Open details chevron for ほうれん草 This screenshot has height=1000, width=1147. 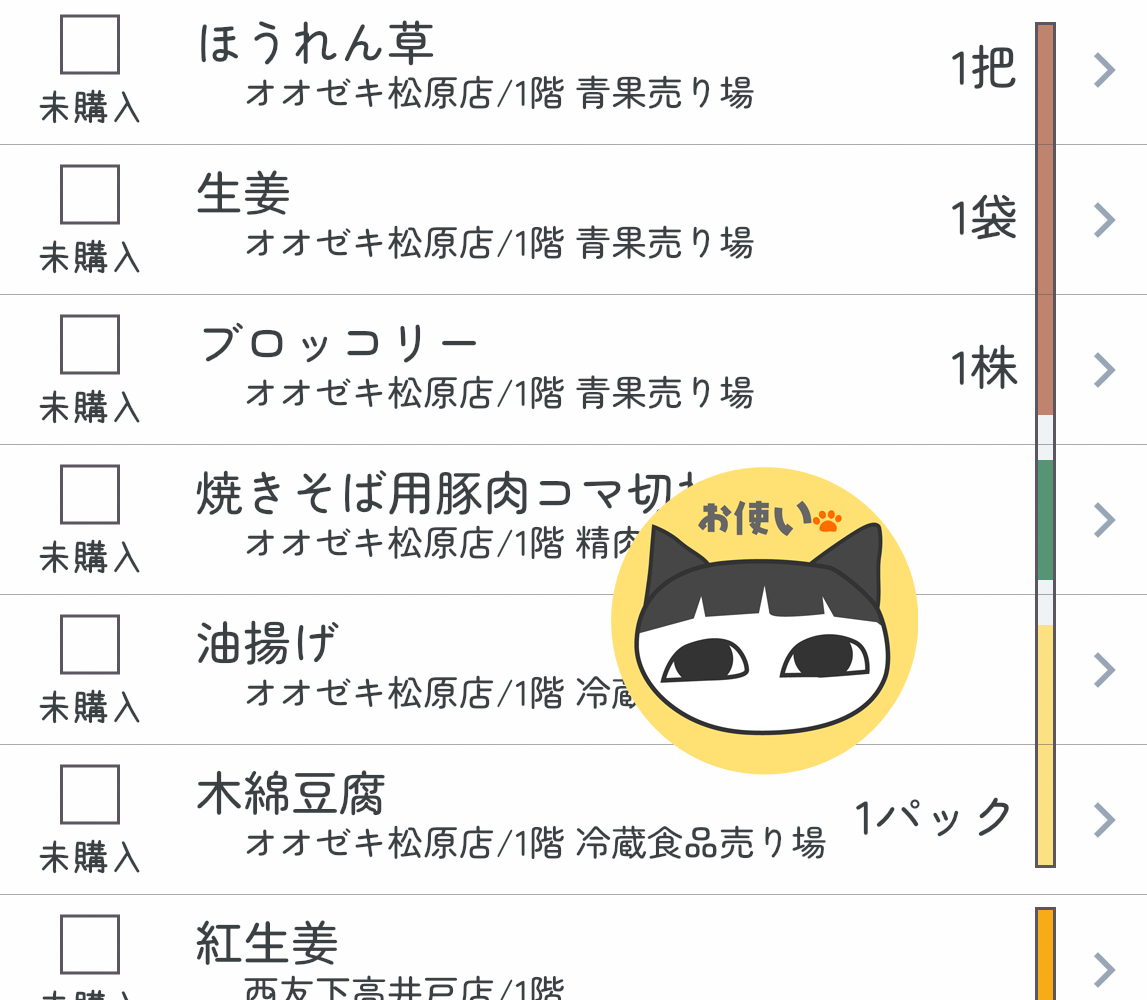[x=1104, y=71]
